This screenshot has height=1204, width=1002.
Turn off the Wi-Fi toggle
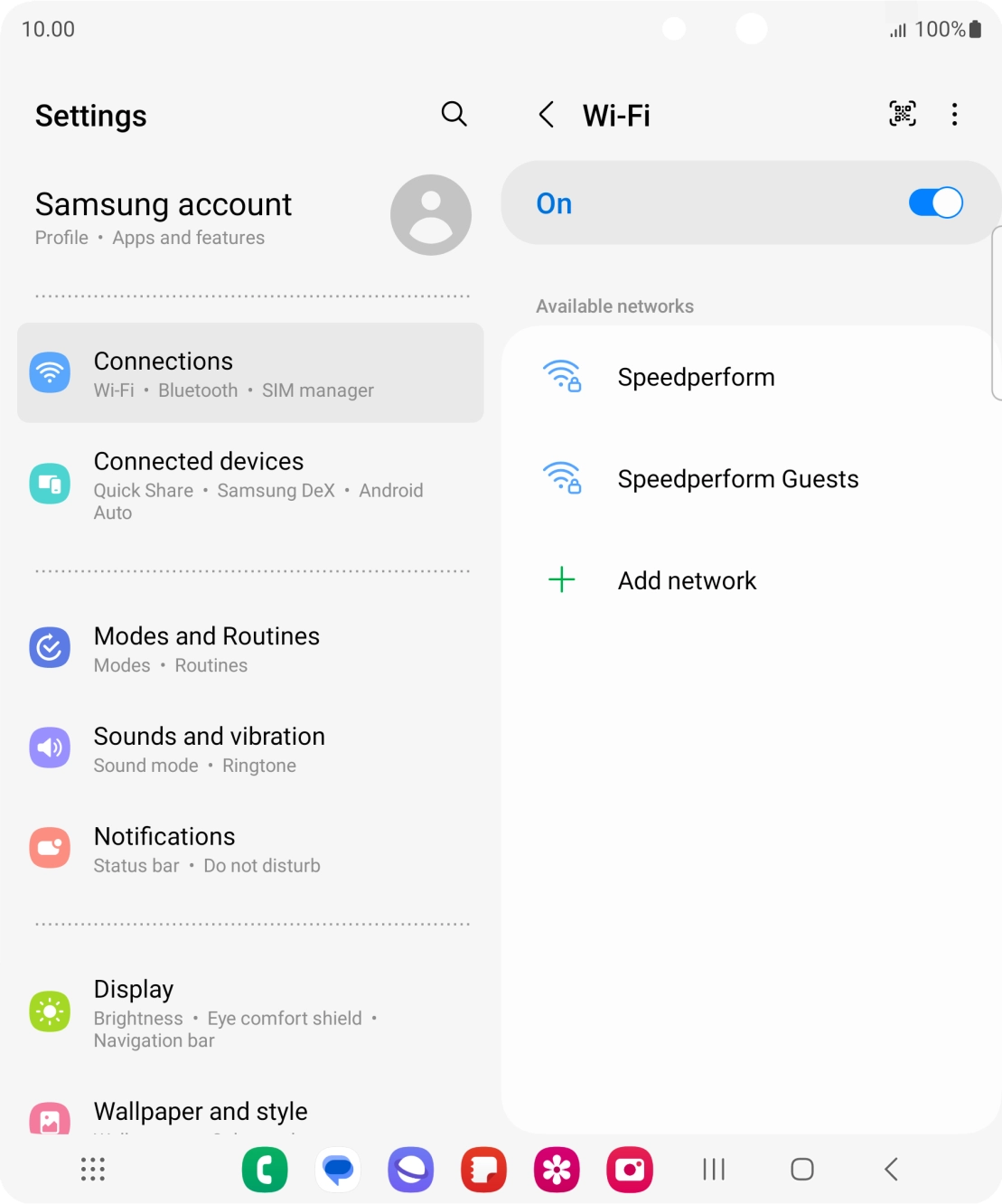[x=935, y=202]
